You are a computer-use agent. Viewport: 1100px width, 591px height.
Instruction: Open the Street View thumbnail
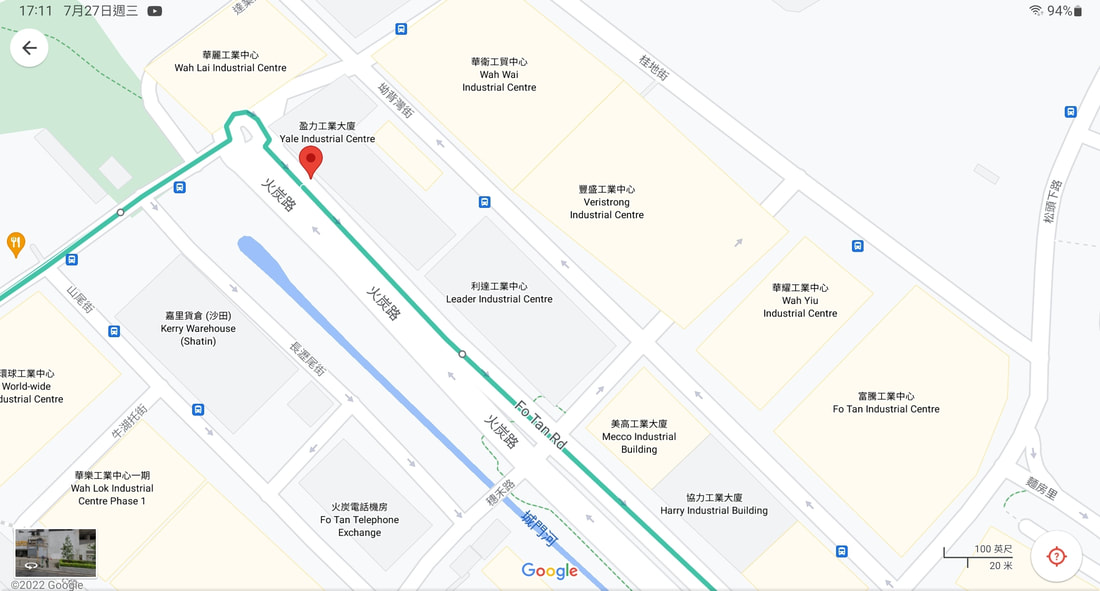point(56,553)
